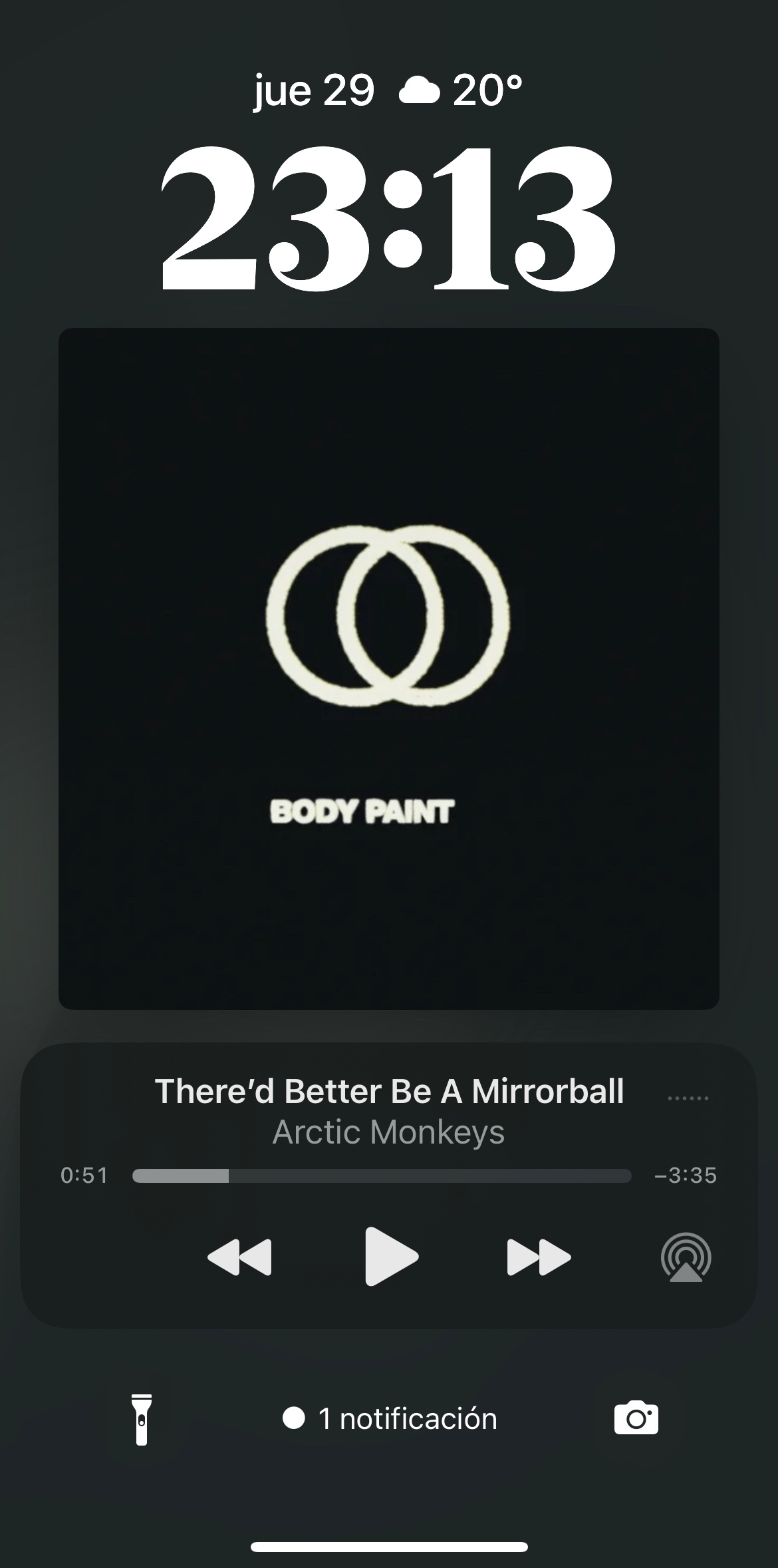Open AirPlay output options

686,1257
